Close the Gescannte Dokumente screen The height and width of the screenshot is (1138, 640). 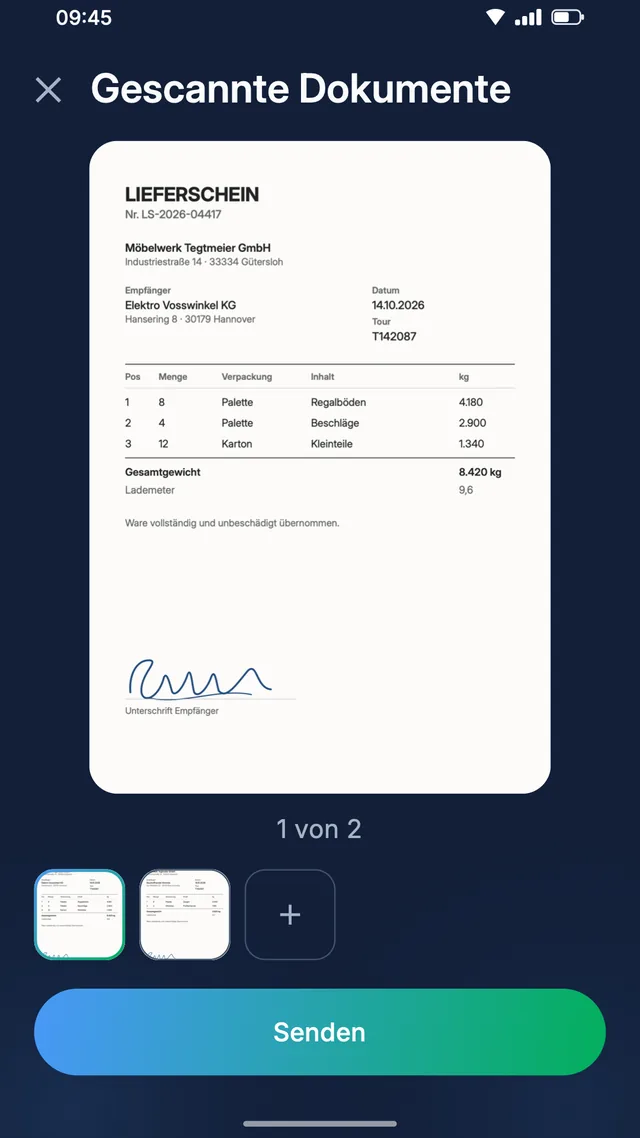coord(49,90)
